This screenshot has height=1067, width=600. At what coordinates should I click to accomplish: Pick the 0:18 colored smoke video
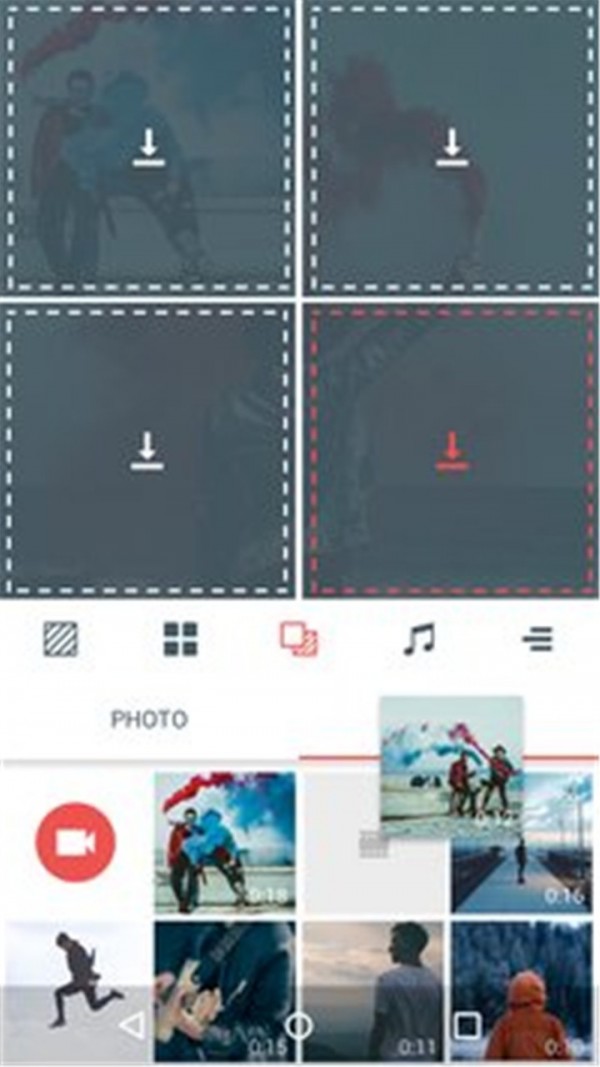pos(224,842)
